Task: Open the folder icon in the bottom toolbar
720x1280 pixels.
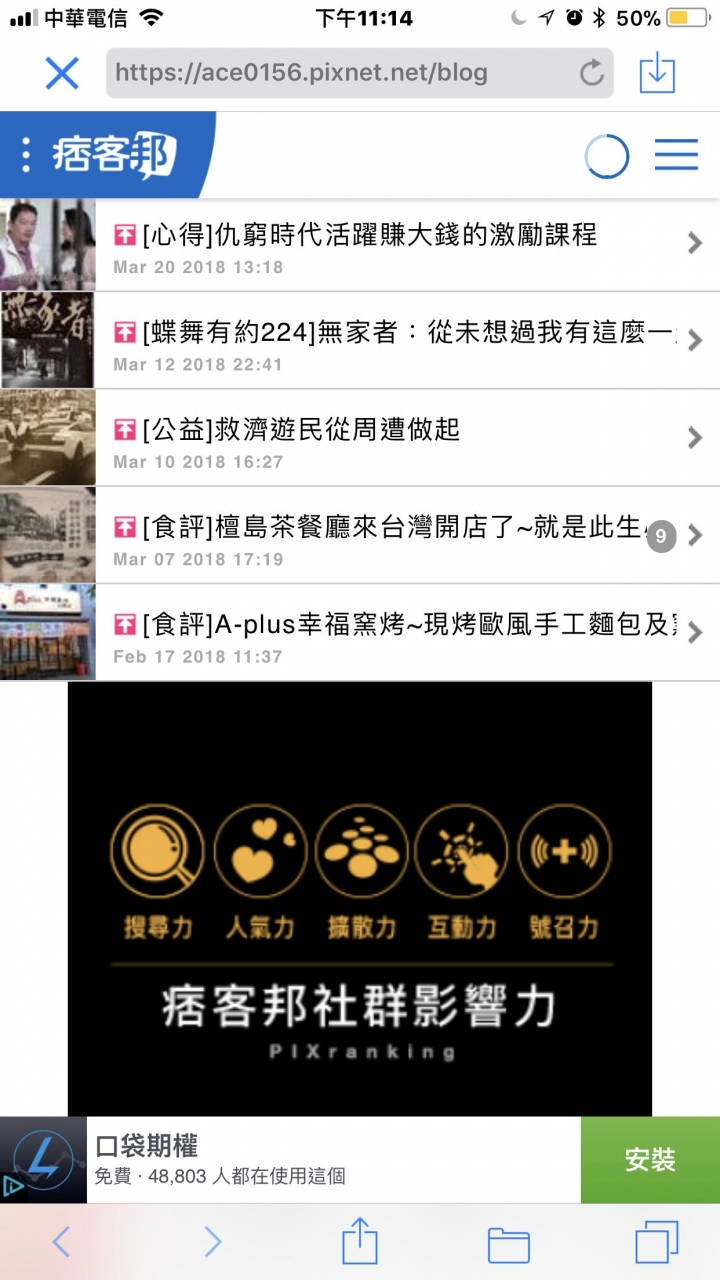Action: click(x=508, y=1243)
